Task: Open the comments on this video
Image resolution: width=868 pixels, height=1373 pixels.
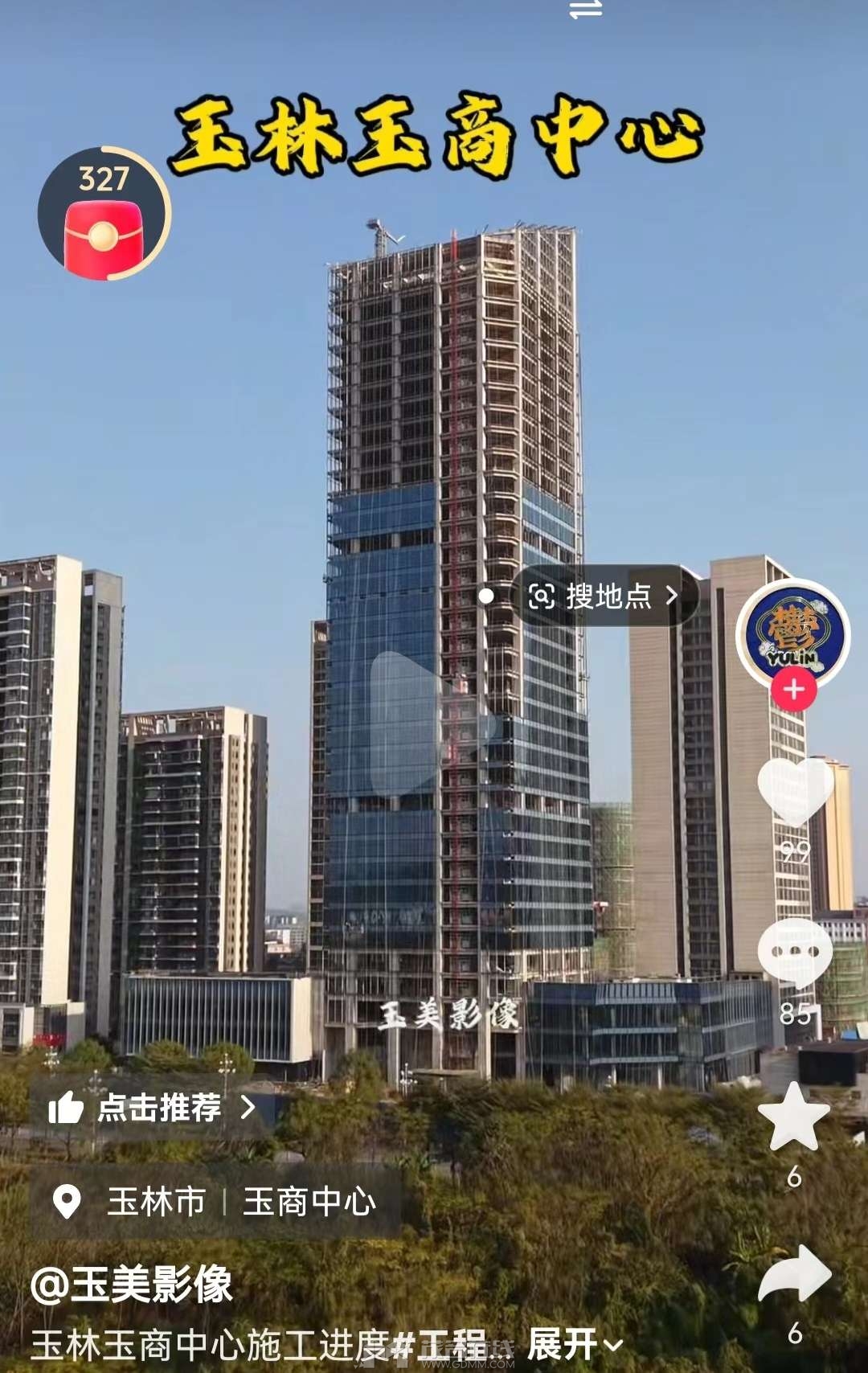Action: pos(795,953)
